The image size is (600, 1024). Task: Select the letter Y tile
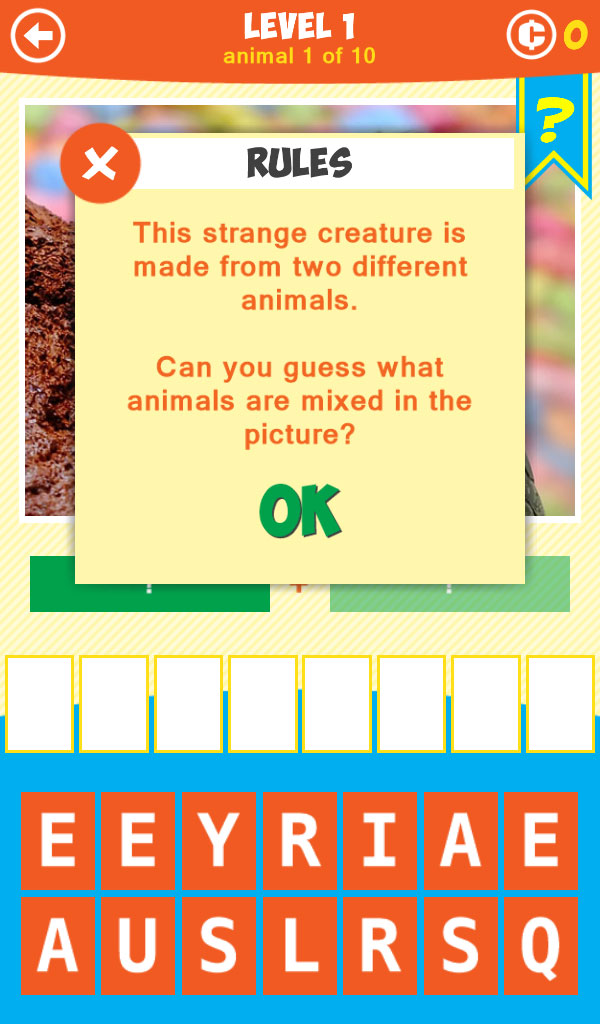(x=218, y=841)
